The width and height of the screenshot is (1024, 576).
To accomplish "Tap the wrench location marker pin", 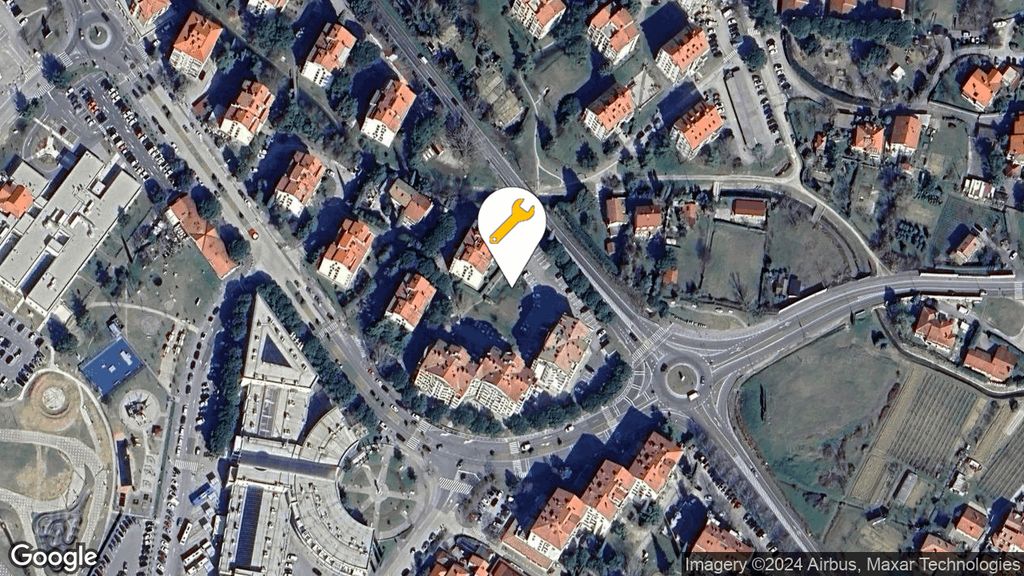I will [x=511, y=224].
